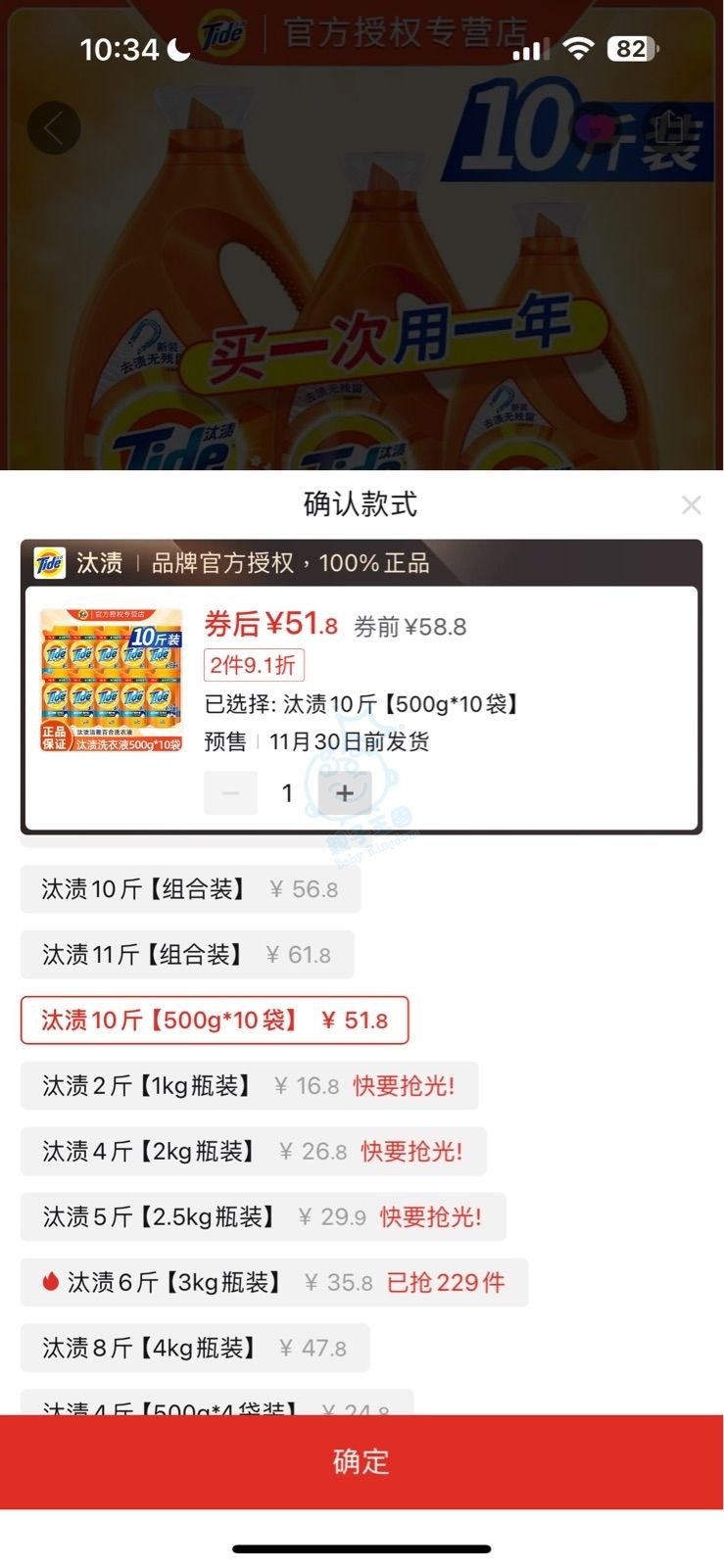Choose 汰渍4斤【2kg瓶装】 variant

pos(253,1152)
